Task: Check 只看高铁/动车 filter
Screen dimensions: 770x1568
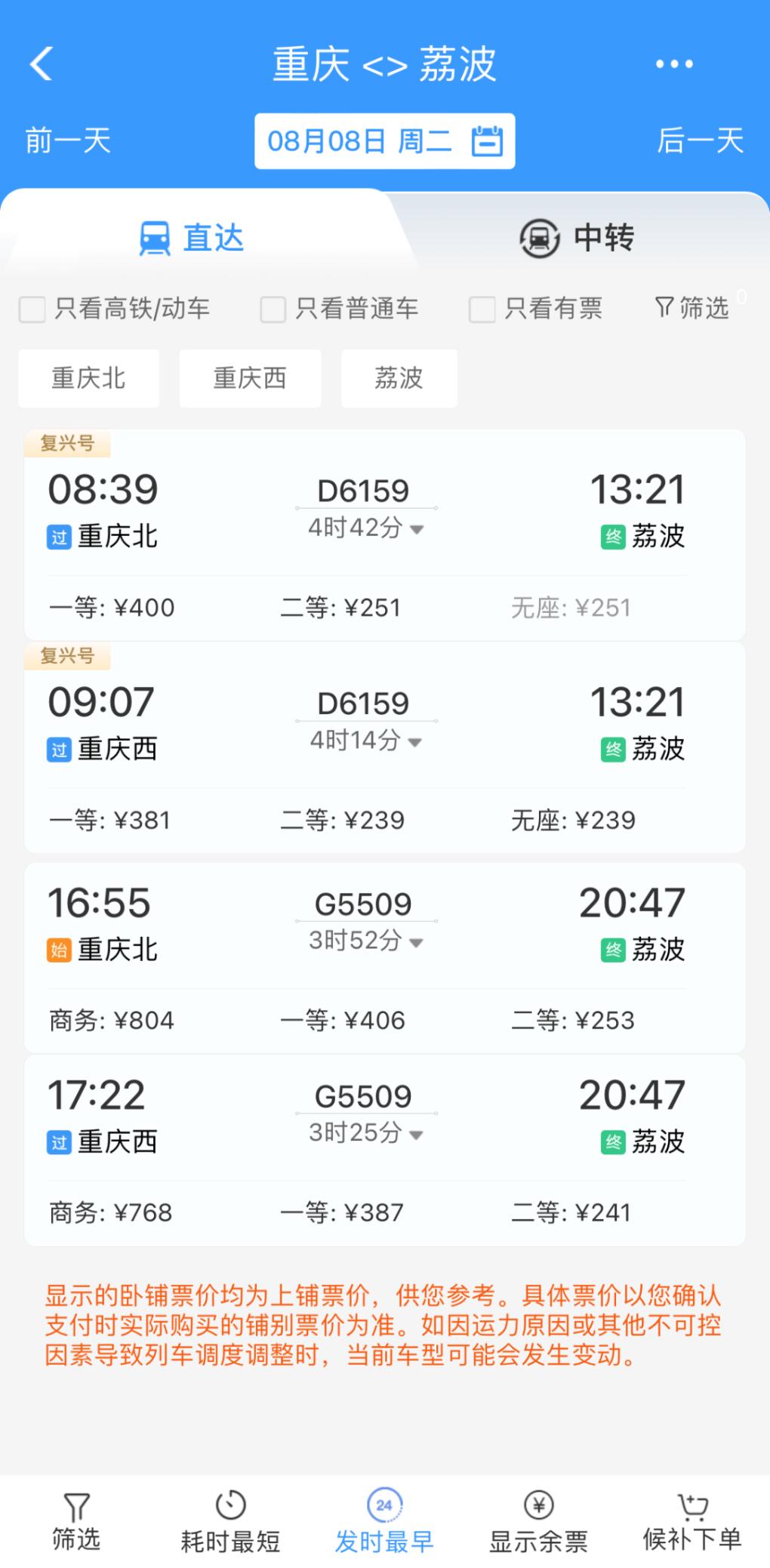Action: click(32, 309)
